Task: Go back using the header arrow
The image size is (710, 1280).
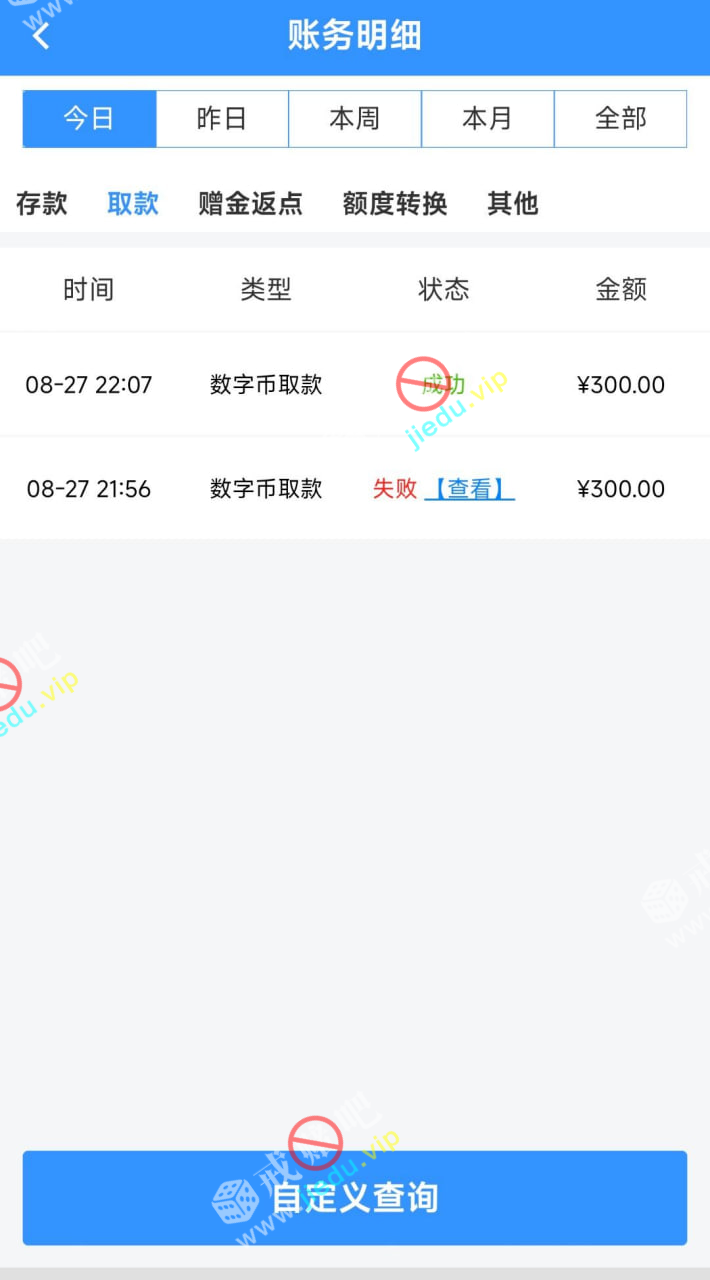Action: coord(41,36)
